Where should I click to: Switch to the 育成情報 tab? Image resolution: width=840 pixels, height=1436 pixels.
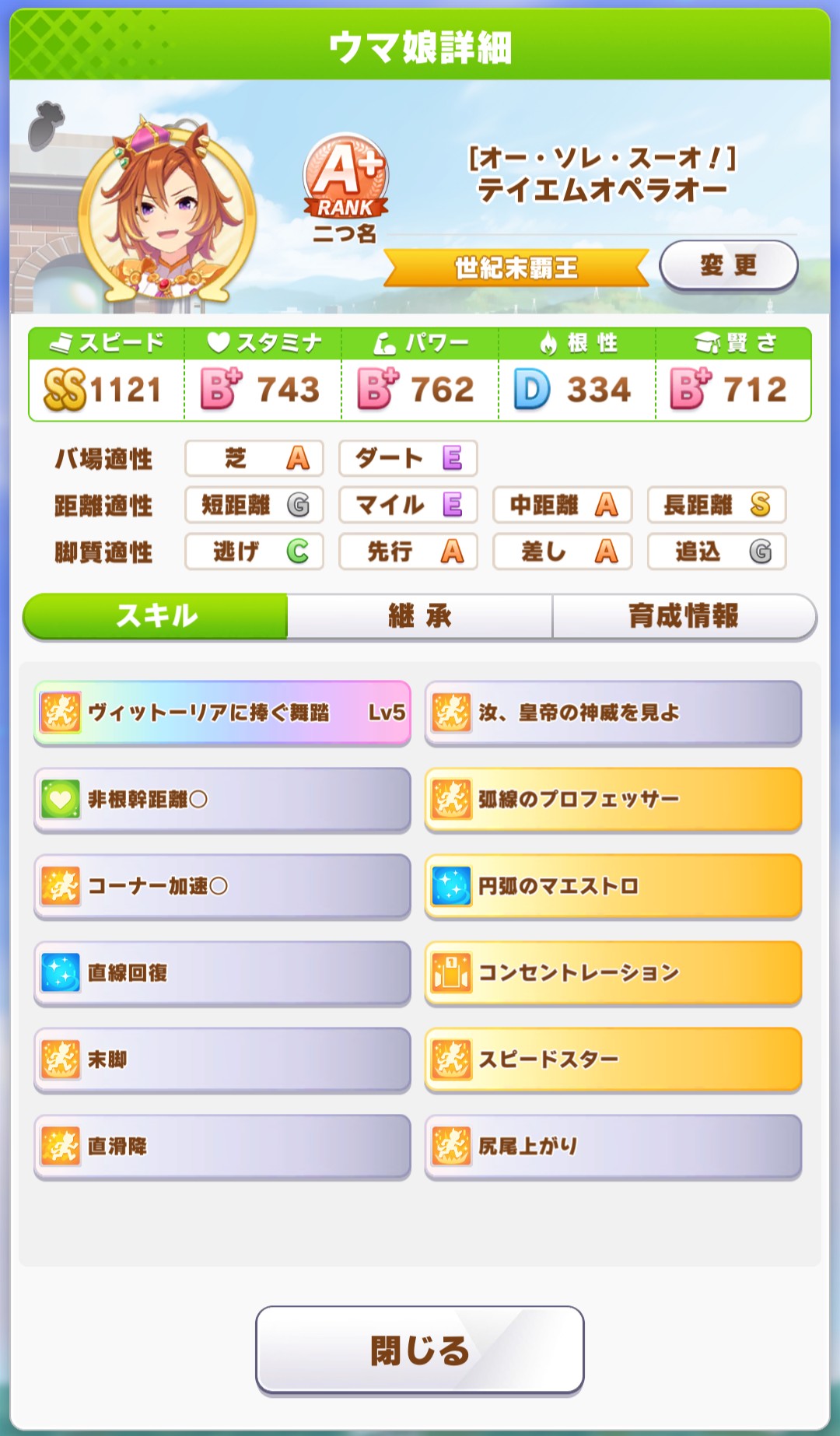(x=684, y=617)
